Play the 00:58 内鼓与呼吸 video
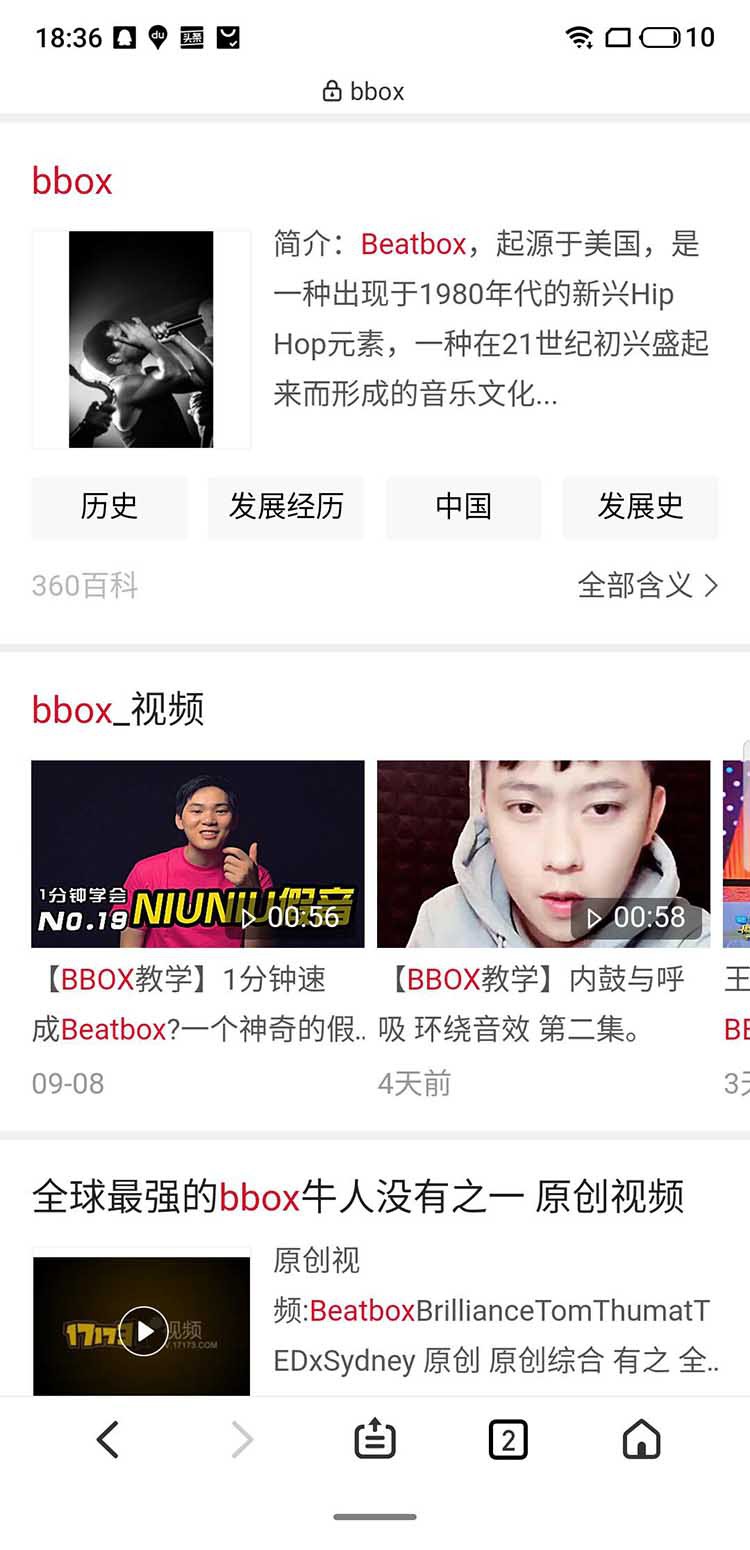Image resolution: width=750 pixels, height=1550 pixels. [x=543, y=854]
